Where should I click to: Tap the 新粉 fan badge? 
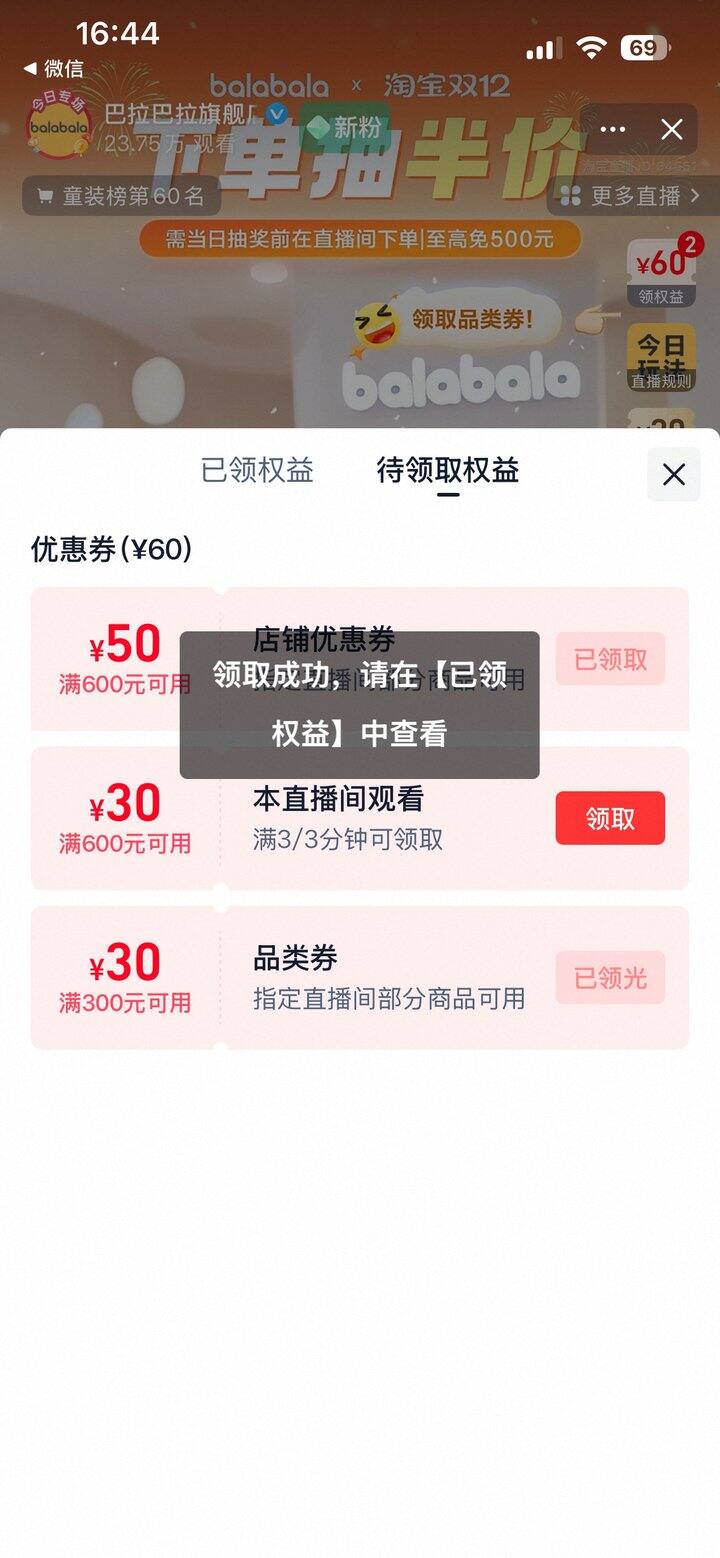tap(344, 127)
